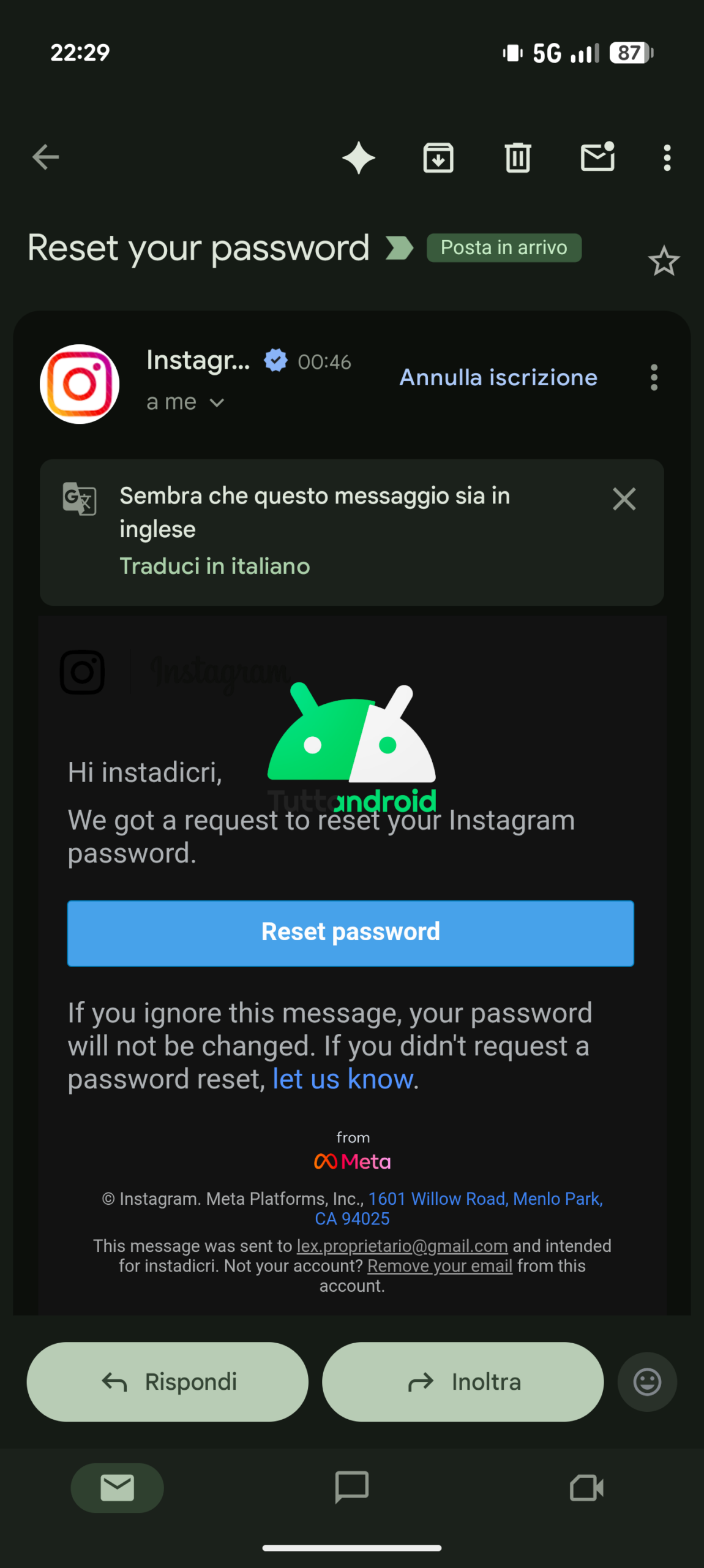Open message options menu beside Annulla iscrizione
The height and width of the screenshot is (1568, 704).
654,377
